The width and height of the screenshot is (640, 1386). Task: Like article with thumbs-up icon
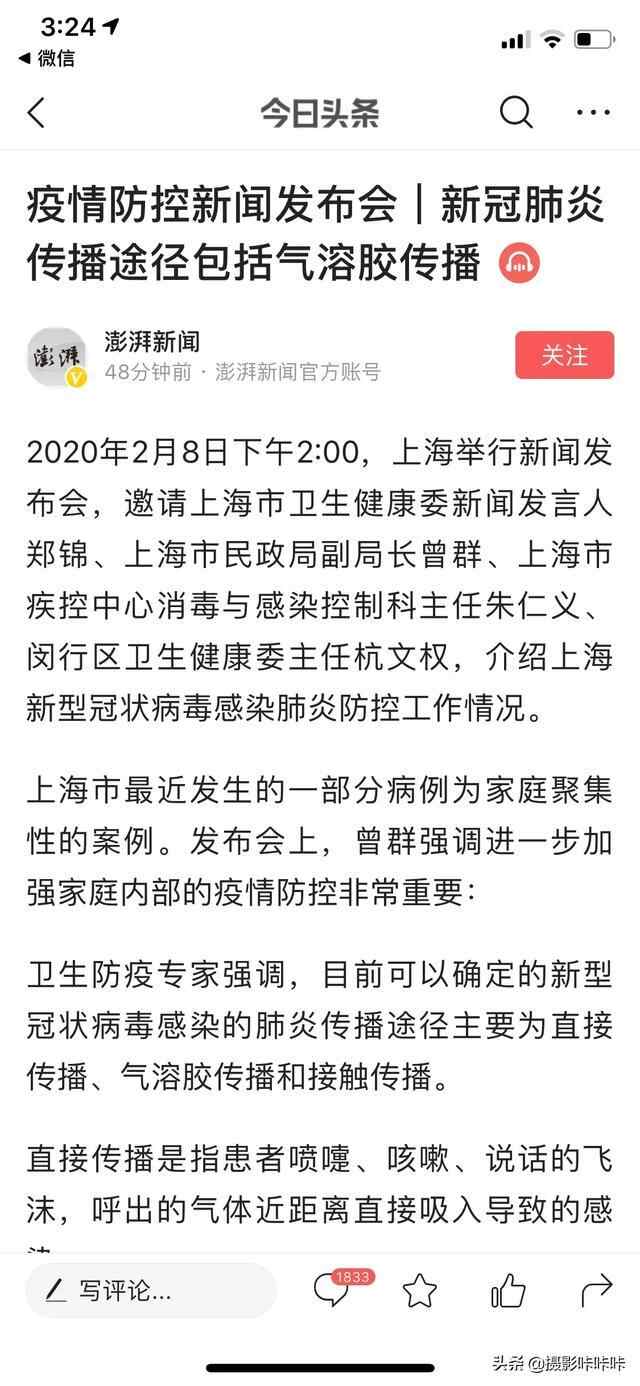click(x=508, y=1290)
